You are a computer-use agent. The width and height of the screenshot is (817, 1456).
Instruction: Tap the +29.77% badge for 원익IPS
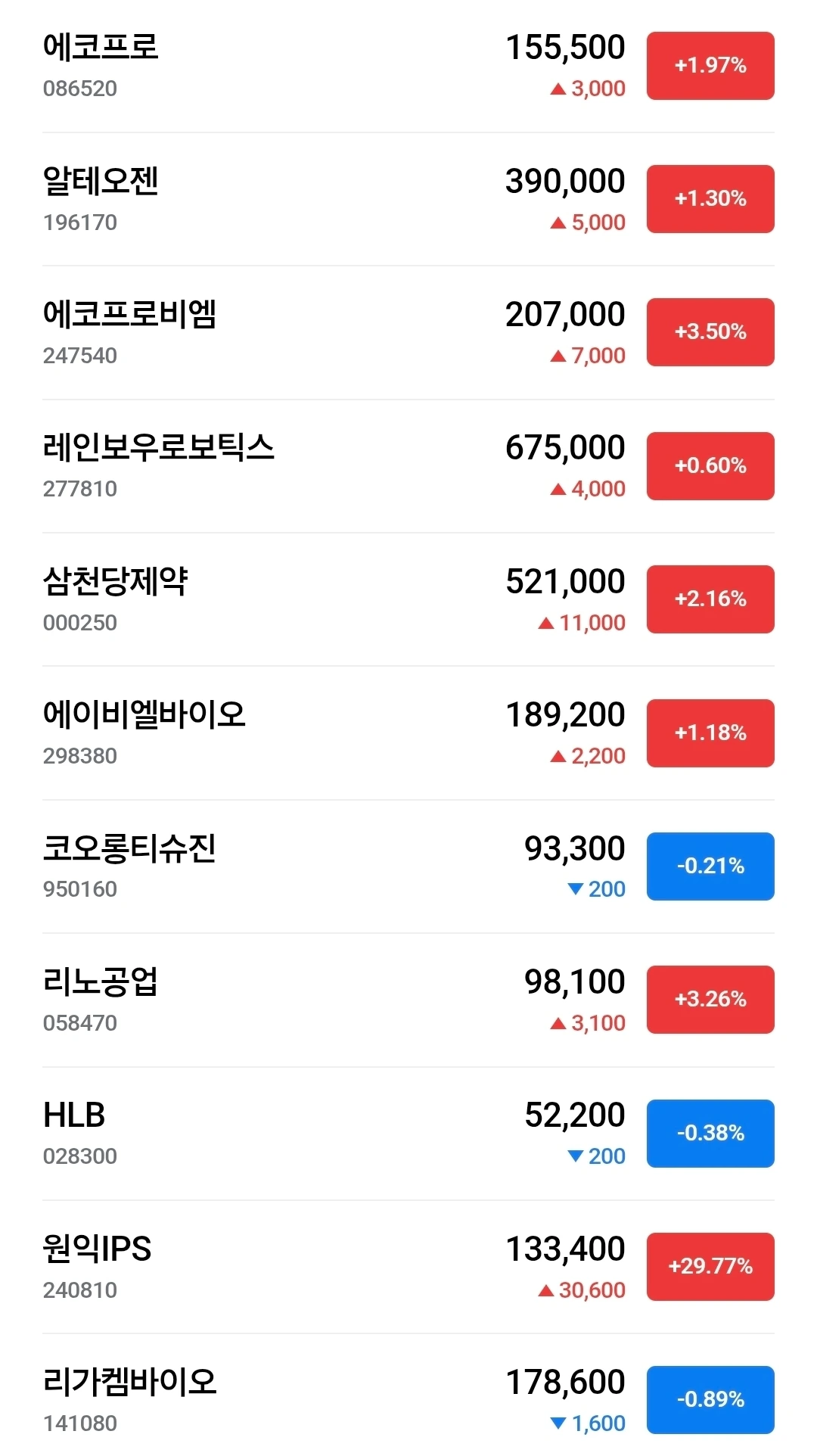coord(710,1267)
